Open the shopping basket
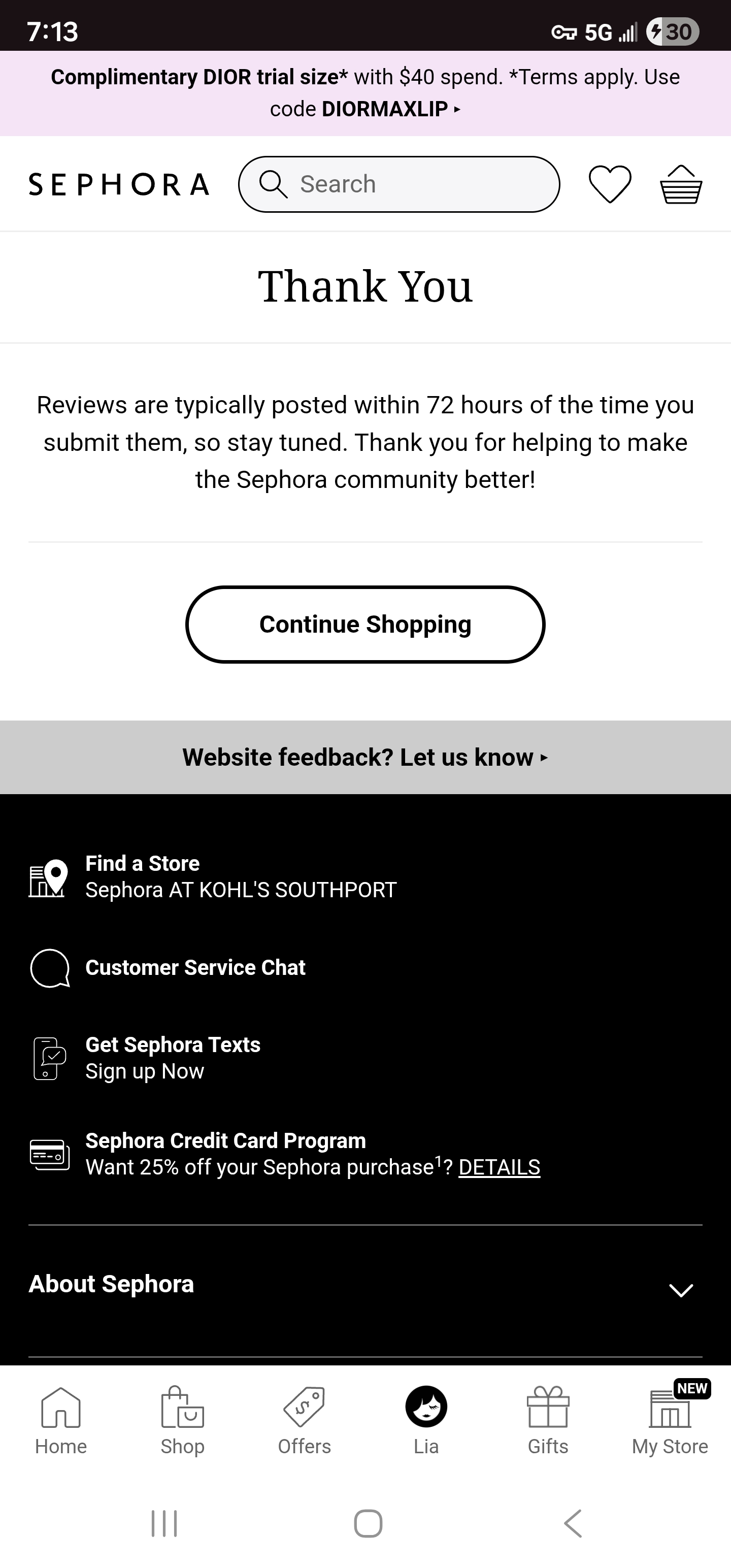The height and width of the screenshot is (1568, 731). [x=681, y=184]
